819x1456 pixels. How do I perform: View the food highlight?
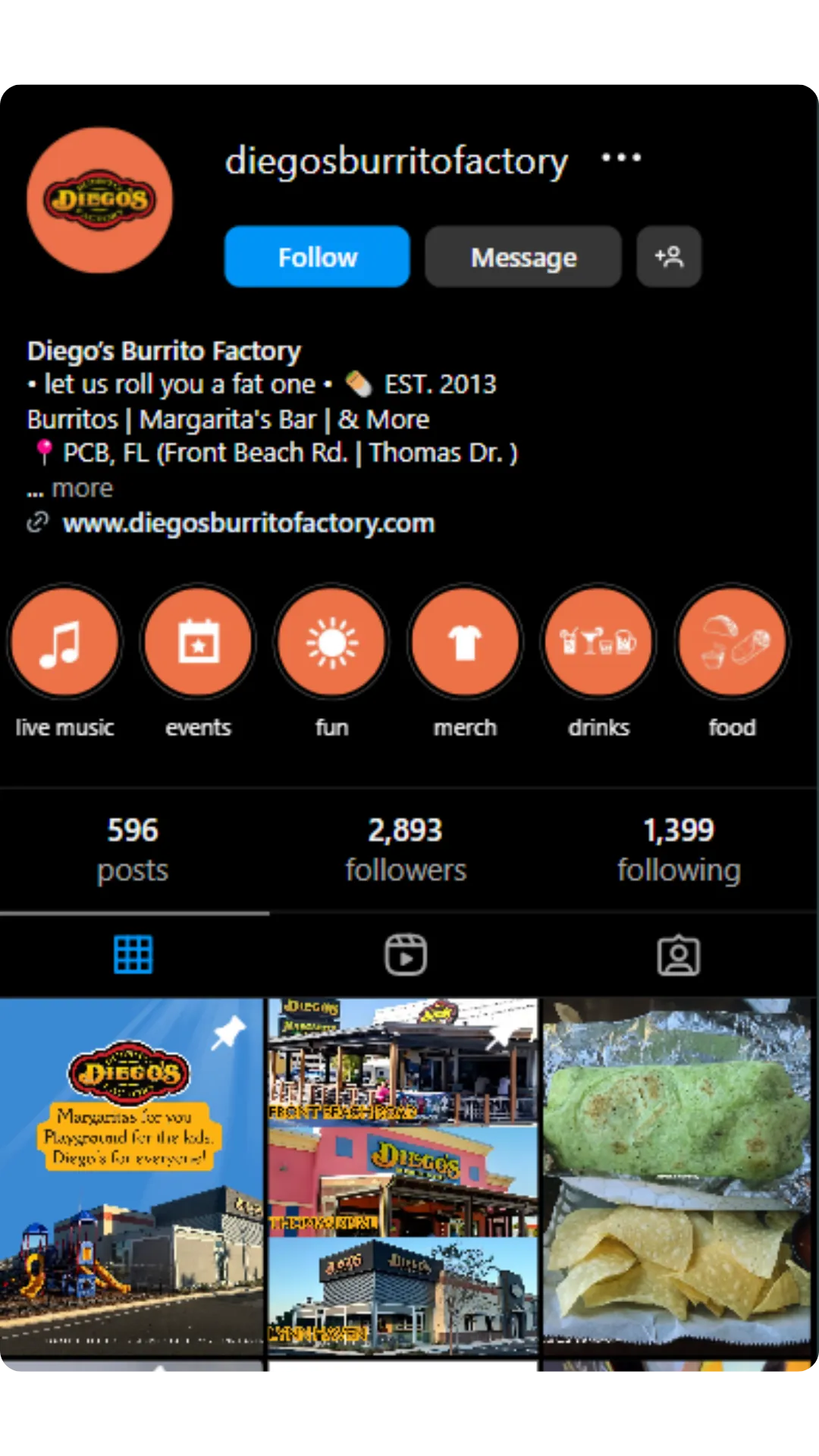click(732, 643)
